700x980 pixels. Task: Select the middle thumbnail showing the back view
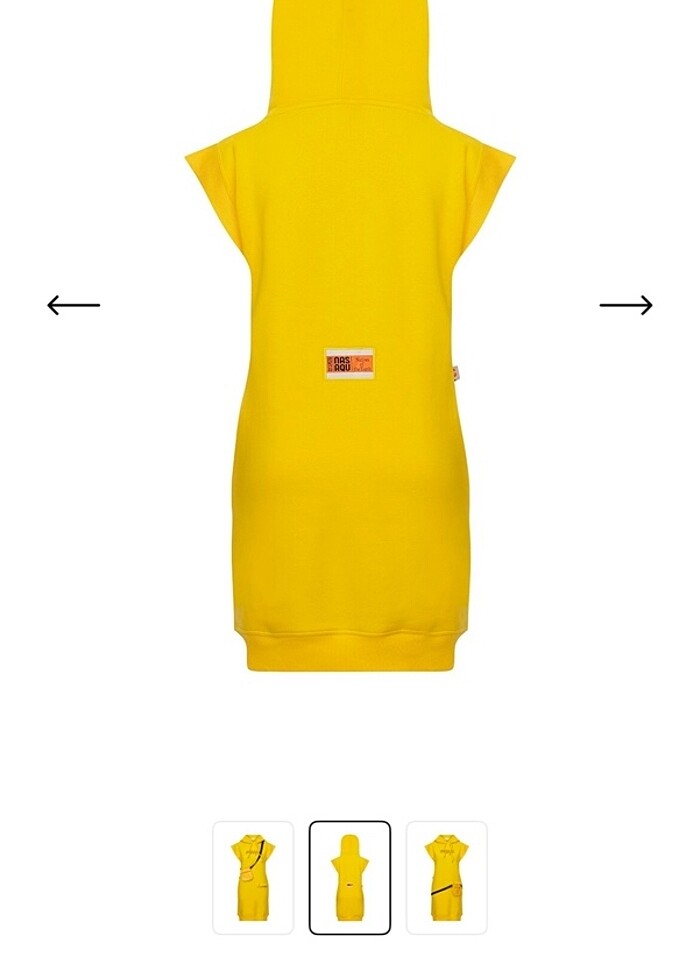[x=350, y=877]
